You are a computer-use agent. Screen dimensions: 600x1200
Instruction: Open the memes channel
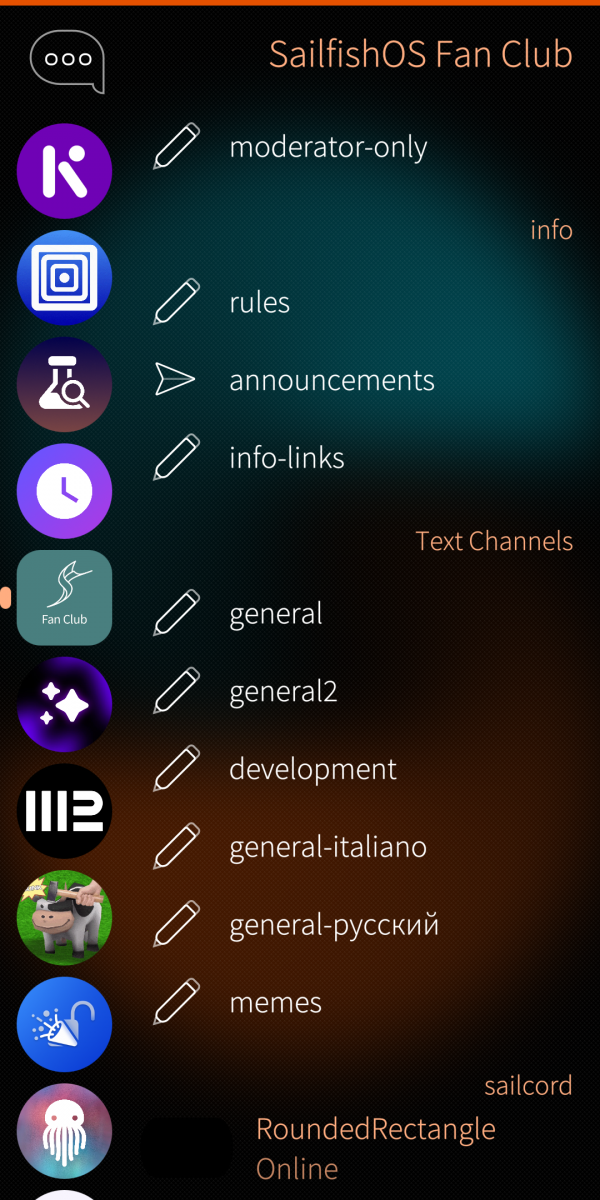(x=276, y=1002)
